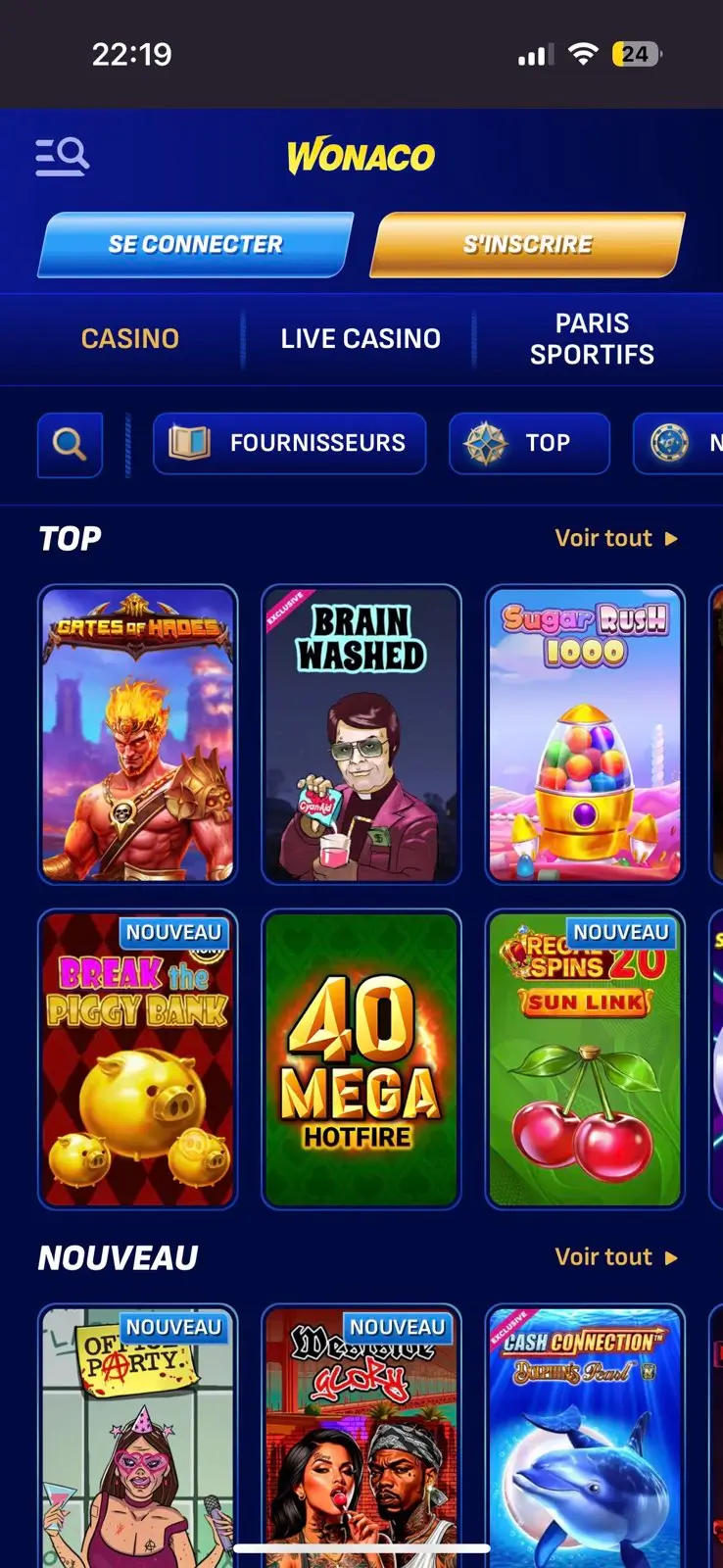Launch Cash Connection Dolphin's Pearl
This screenshot has height=1568, width=723.
[x=585, y=1441]
